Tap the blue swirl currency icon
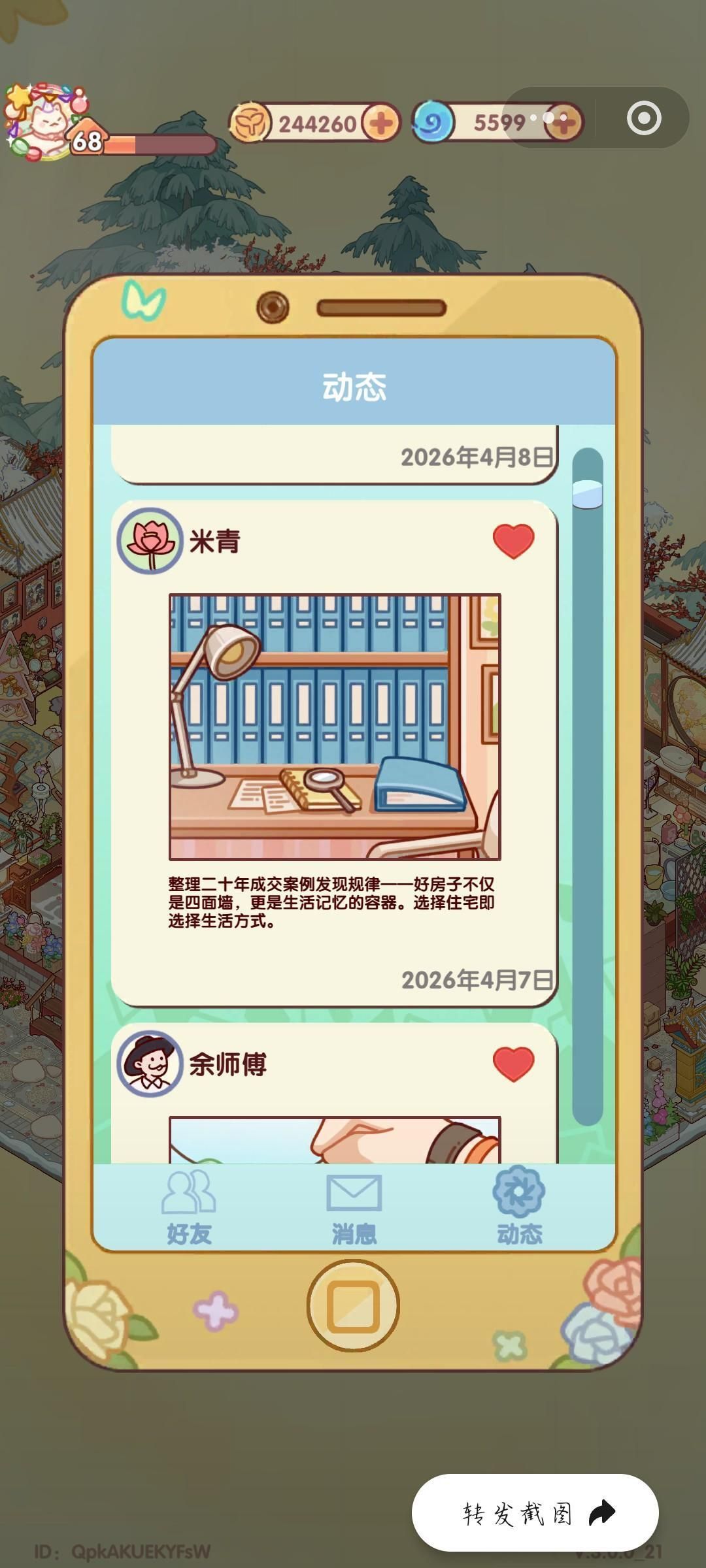 pyautogui.click(x=431, y=120)
